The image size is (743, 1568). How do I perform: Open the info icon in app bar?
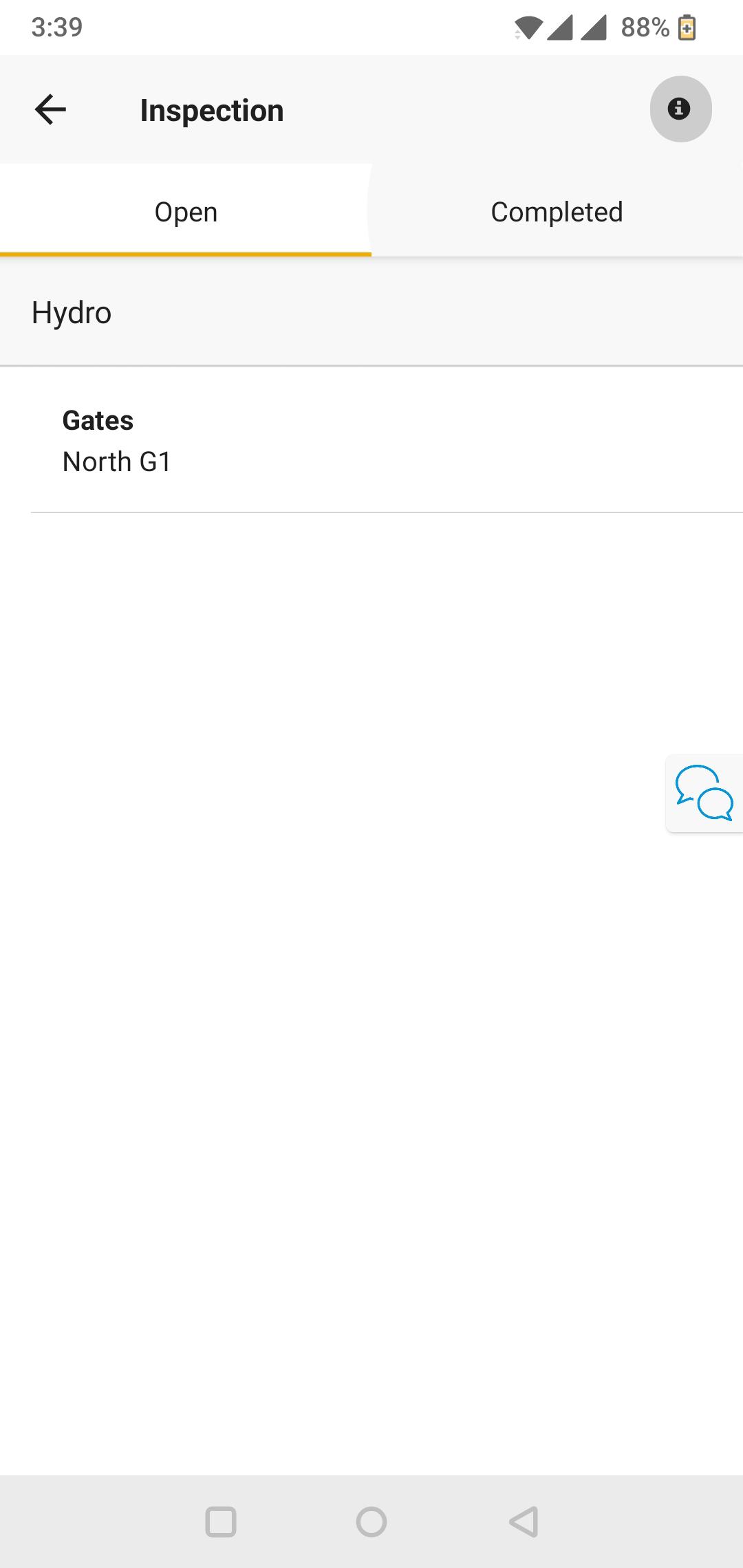point(680,109)
